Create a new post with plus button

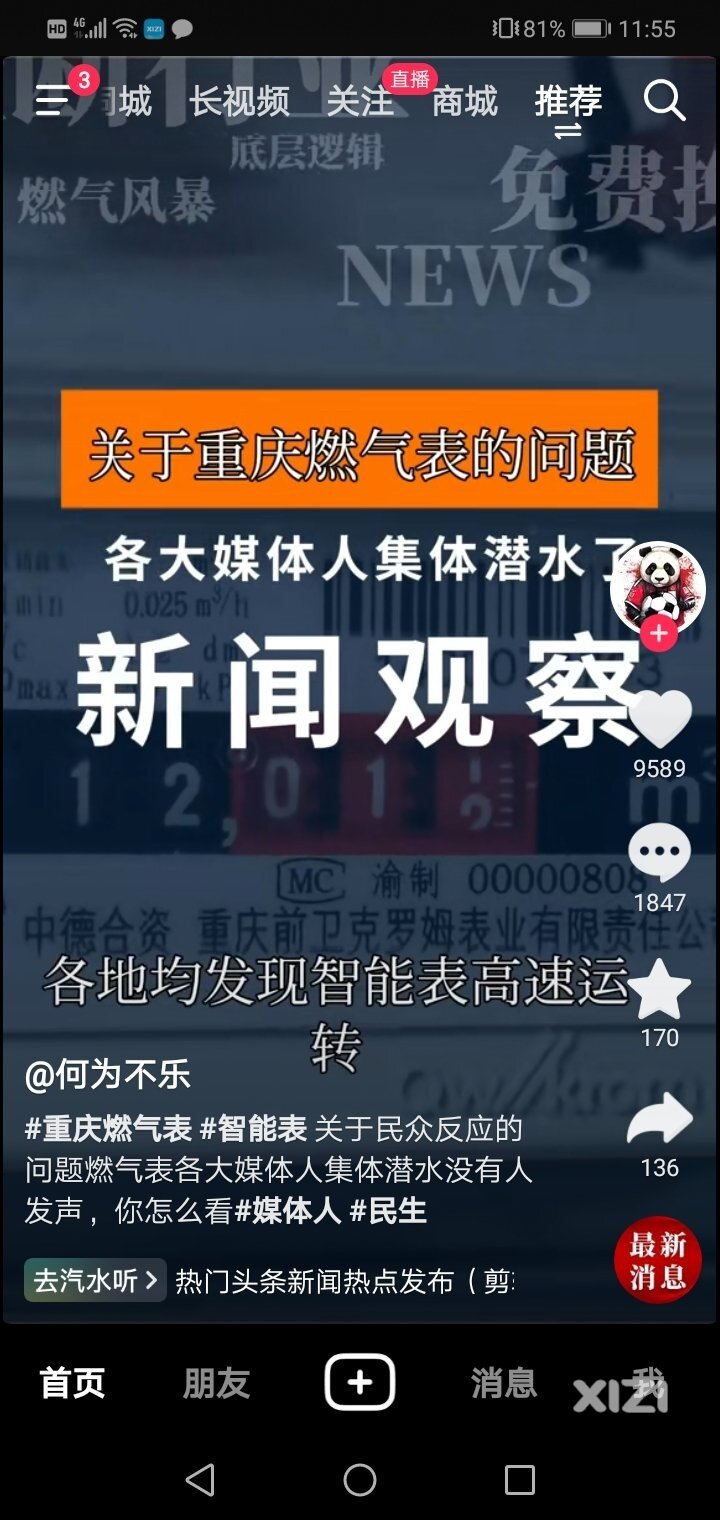coord(360,1382)
